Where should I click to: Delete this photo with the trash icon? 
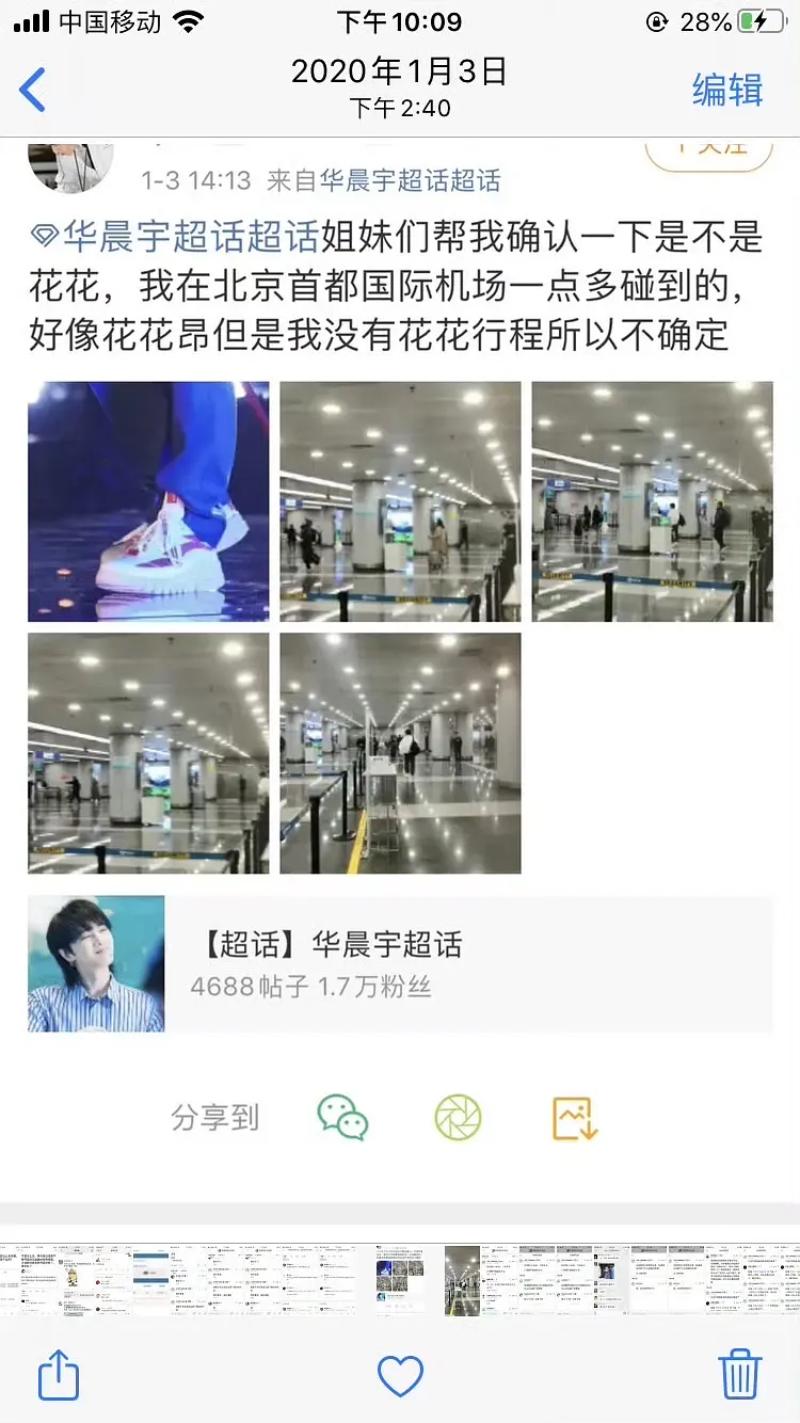(x=740, y=1374)
